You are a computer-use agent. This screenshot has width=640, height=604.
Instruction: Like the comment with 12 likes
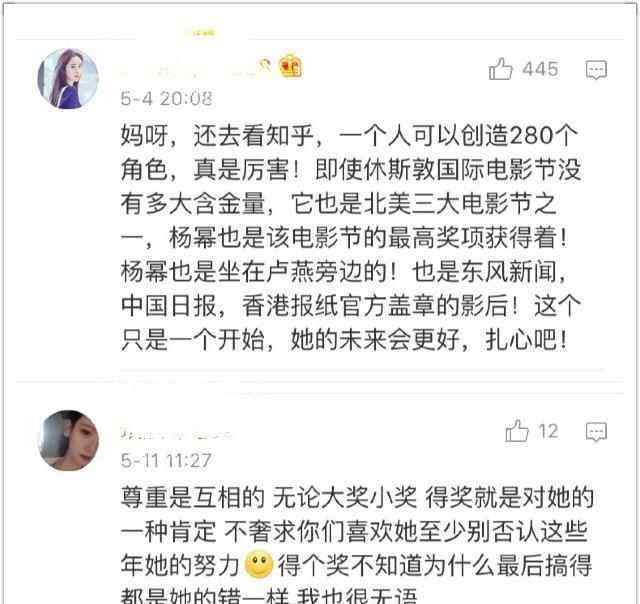pos(517,431)
